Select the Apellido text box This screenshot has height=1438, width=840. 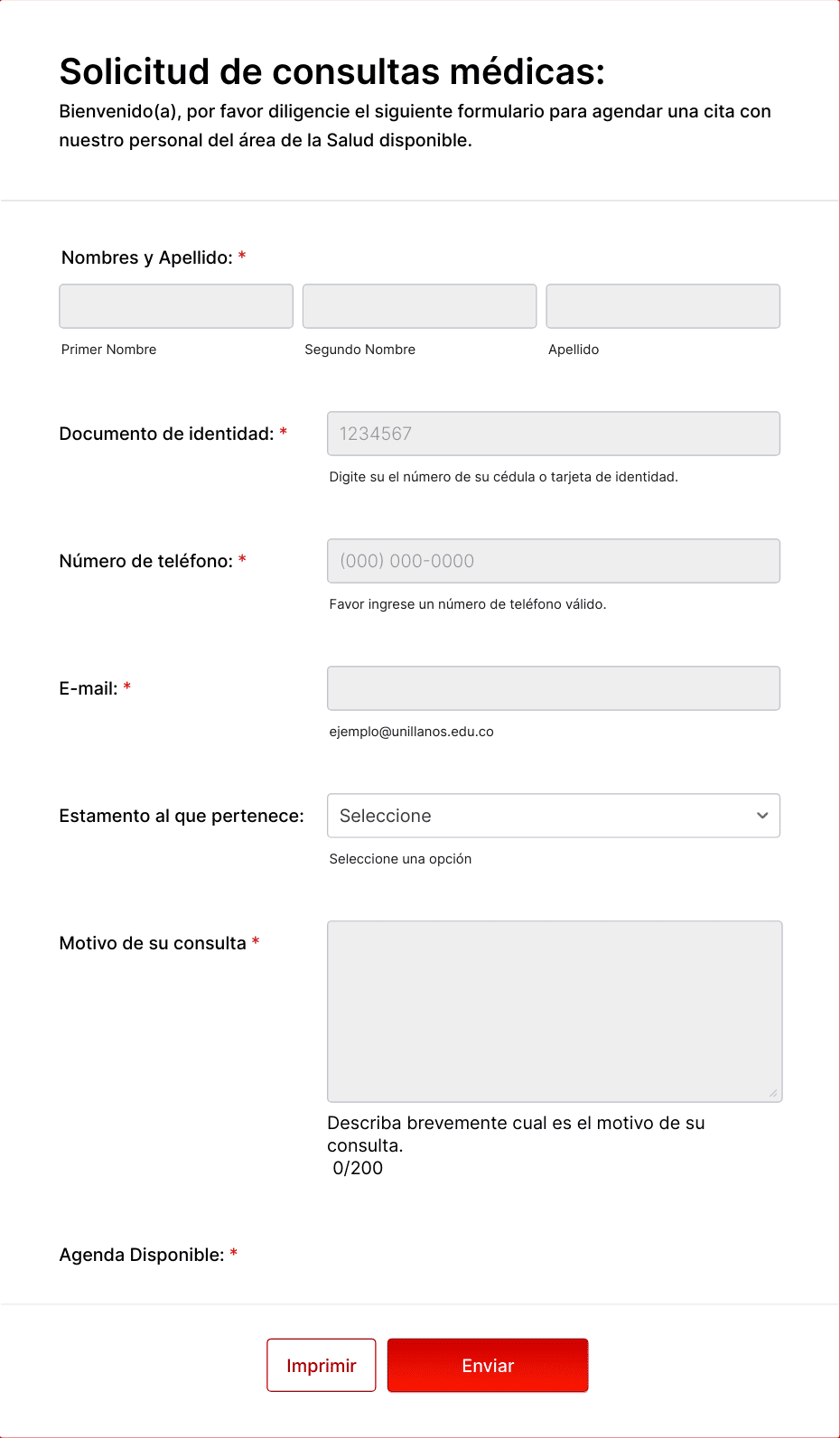[663, 306]
